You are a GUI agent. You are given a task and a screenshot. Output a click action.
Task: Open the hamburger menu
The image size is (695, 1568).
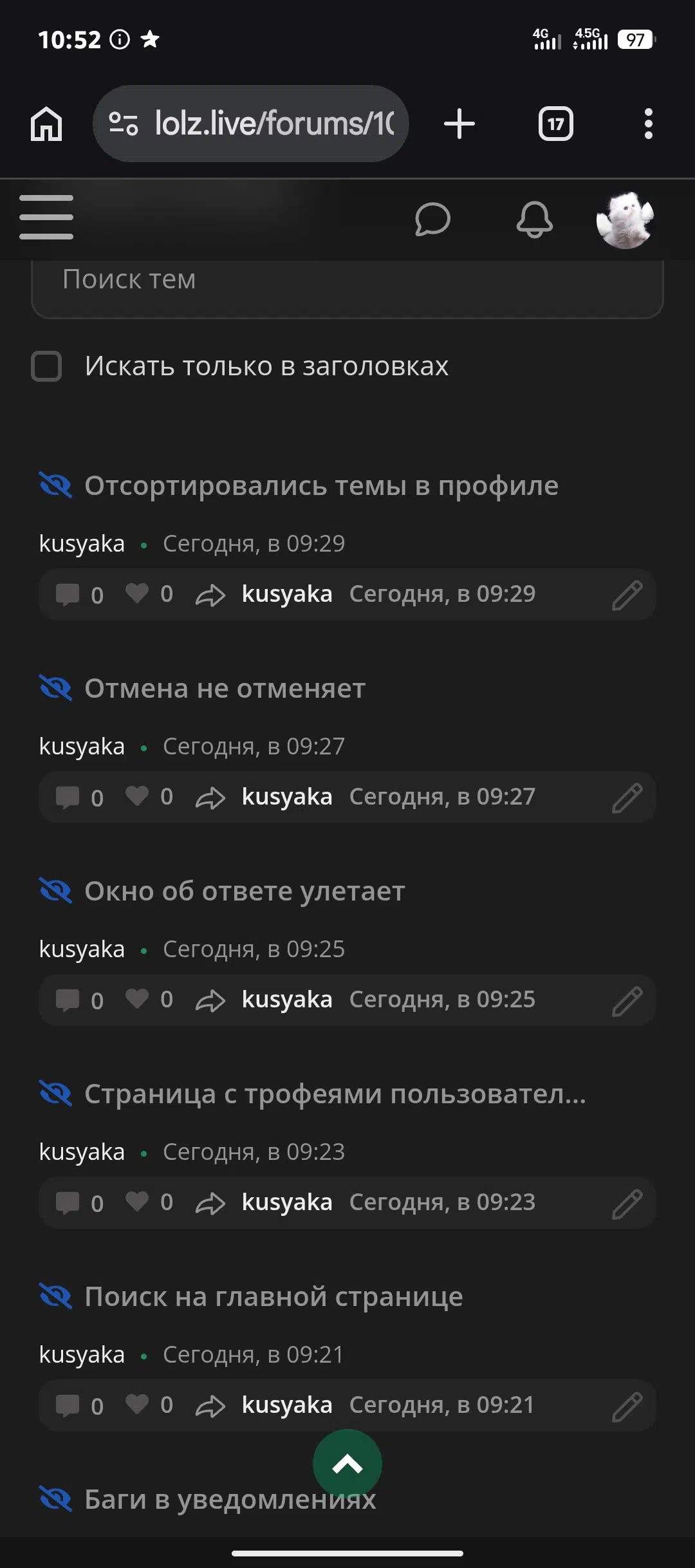tap(46, 218)
